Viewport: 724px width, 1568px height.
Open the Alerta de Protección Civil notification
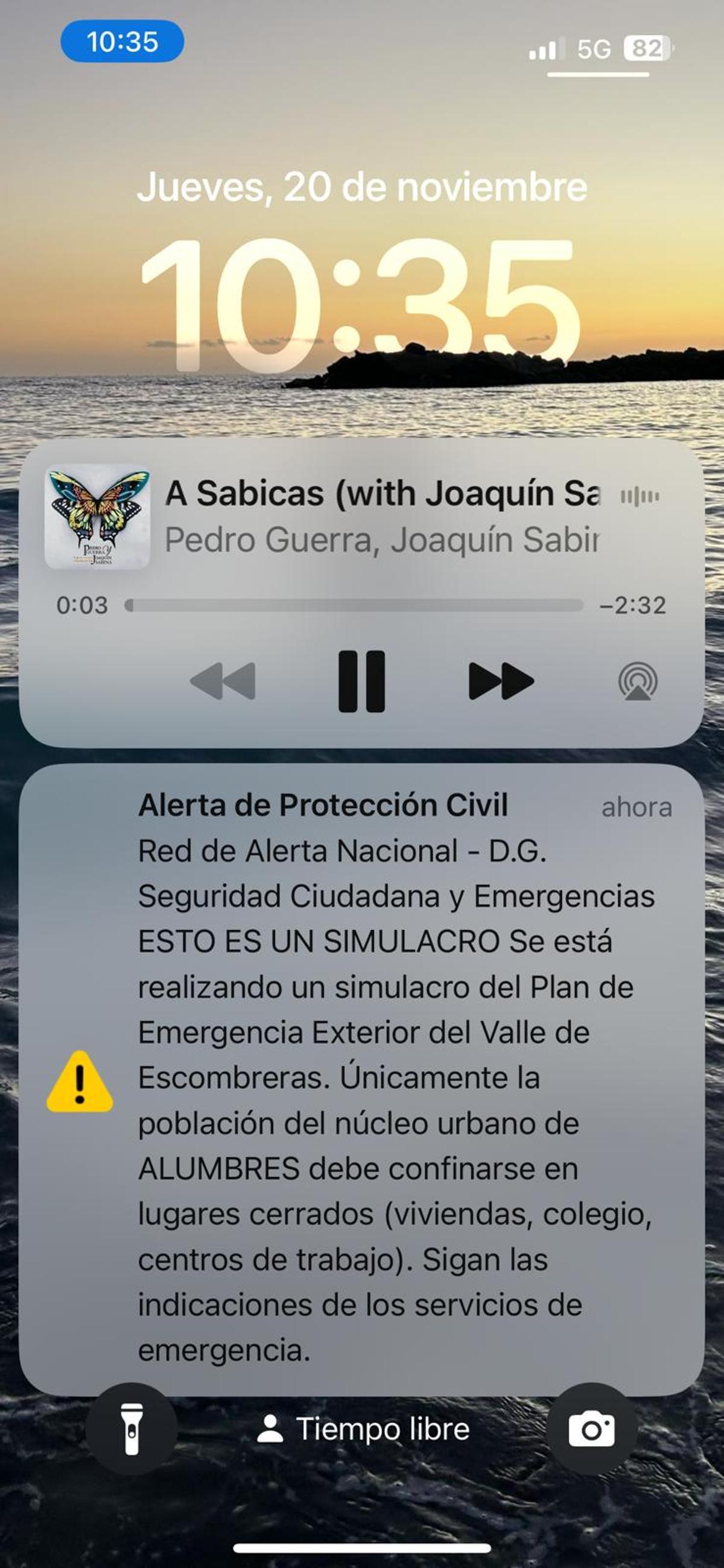click(362, 1065)
